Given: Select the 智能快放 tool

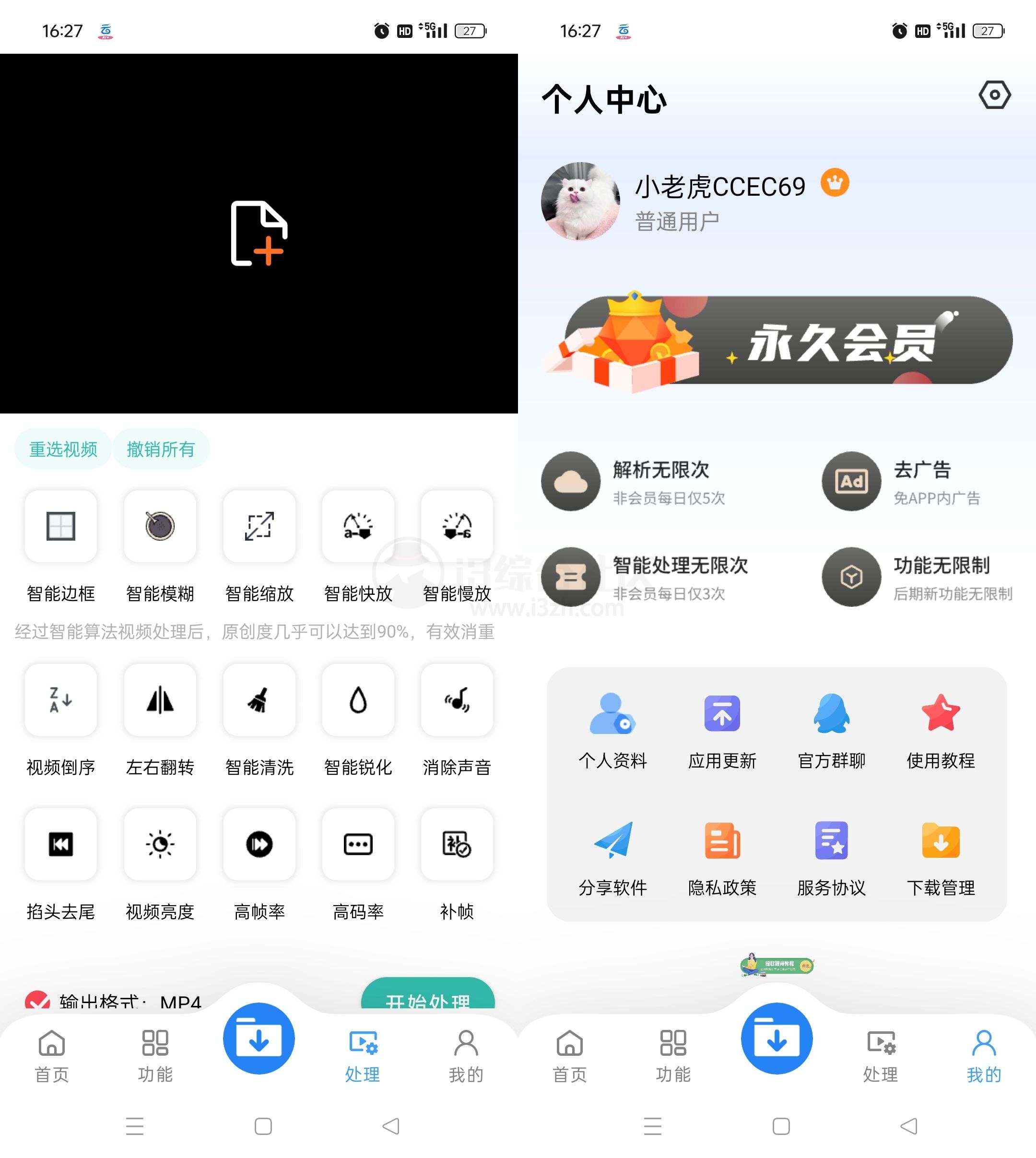Looking at the screenshot, I should point(357,527).
